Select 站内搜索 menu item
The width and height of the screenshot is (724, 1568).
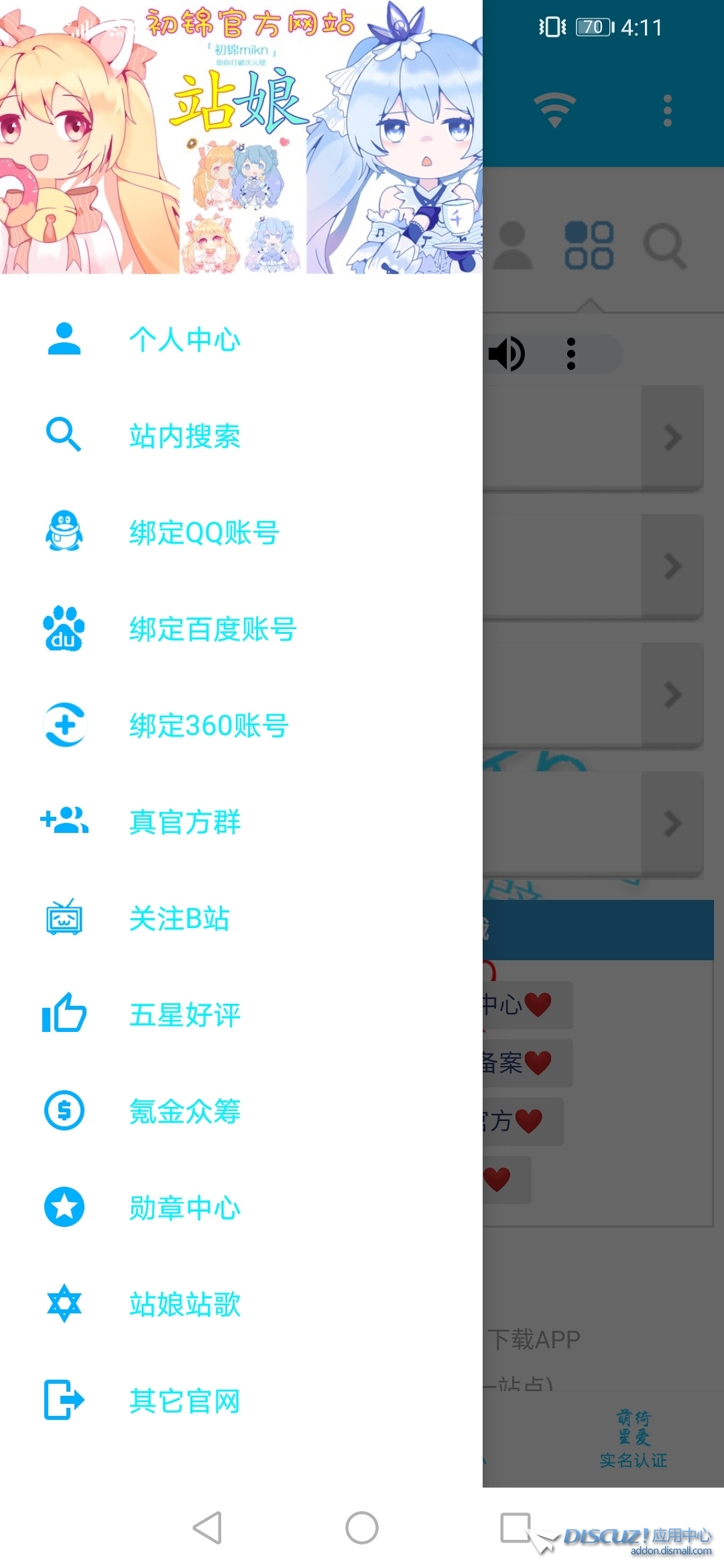click(184, 436)
